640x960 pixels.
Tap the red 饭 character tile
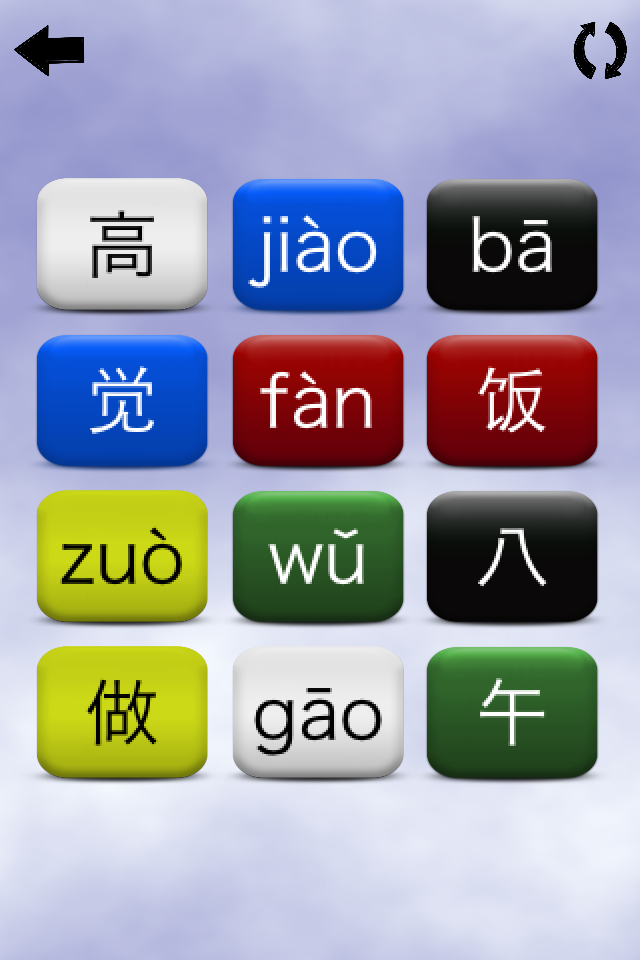point(512,400)
